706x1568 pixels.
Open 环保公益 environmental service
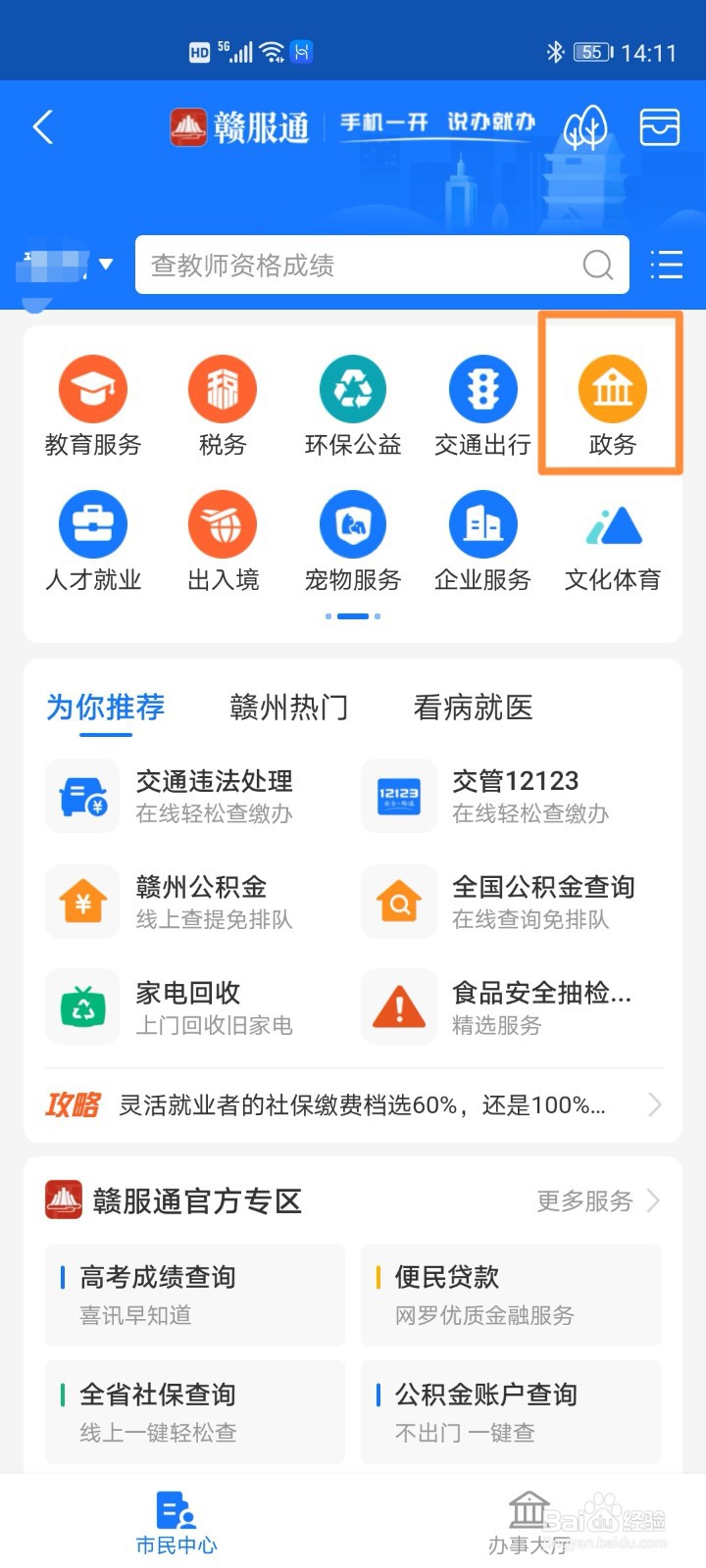(352, 405)
